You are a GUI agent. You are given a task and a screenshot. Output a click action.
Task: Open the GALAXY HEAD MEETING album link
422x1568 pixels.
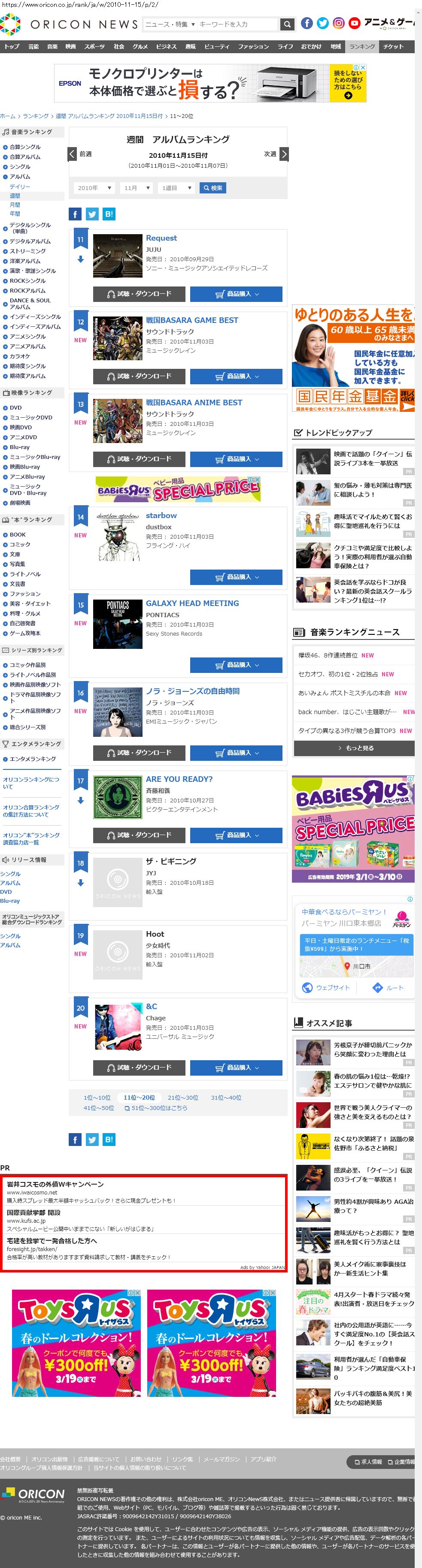pyautogui.click(x=192, y=603)
